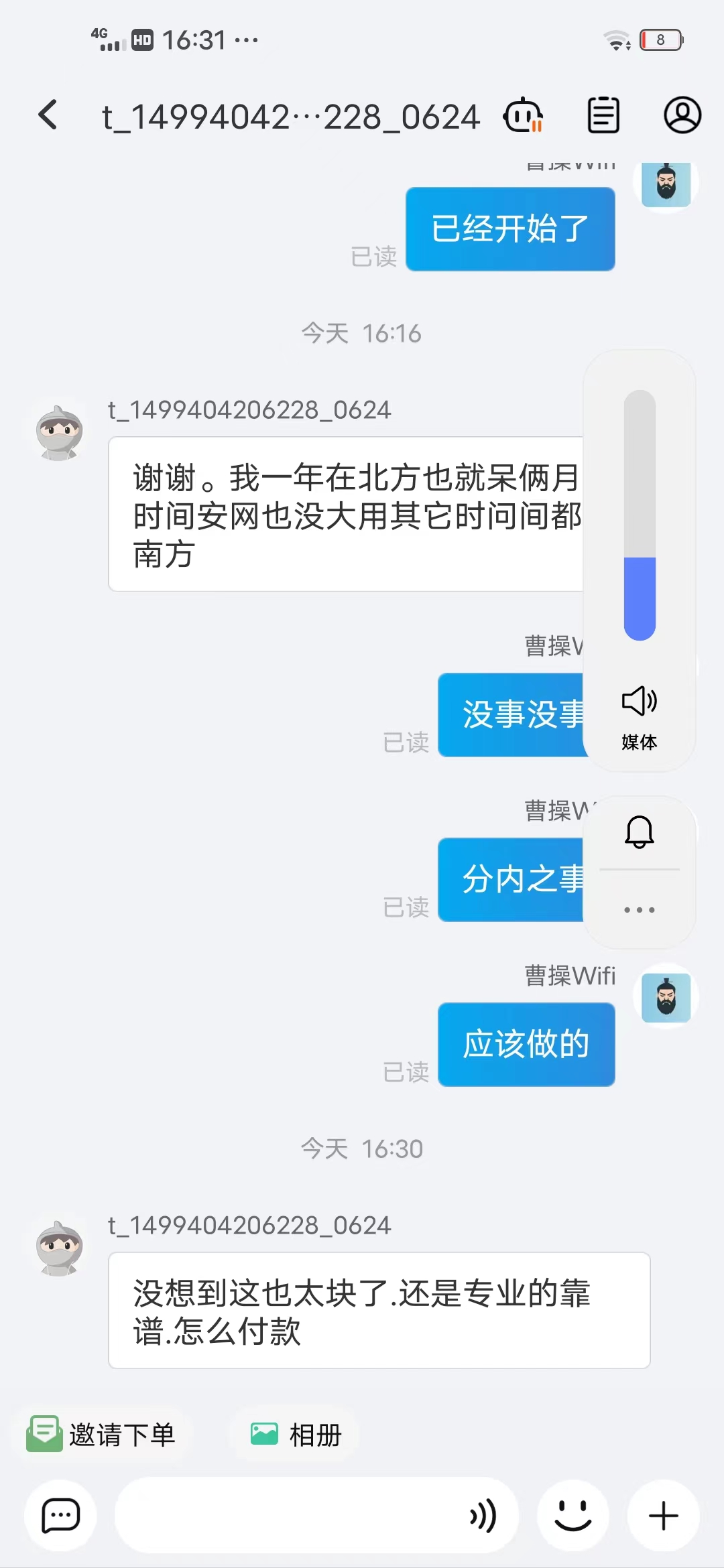Go back from the chat
The height and width of the screenshot is (1568, 724).
pos(48,115)
